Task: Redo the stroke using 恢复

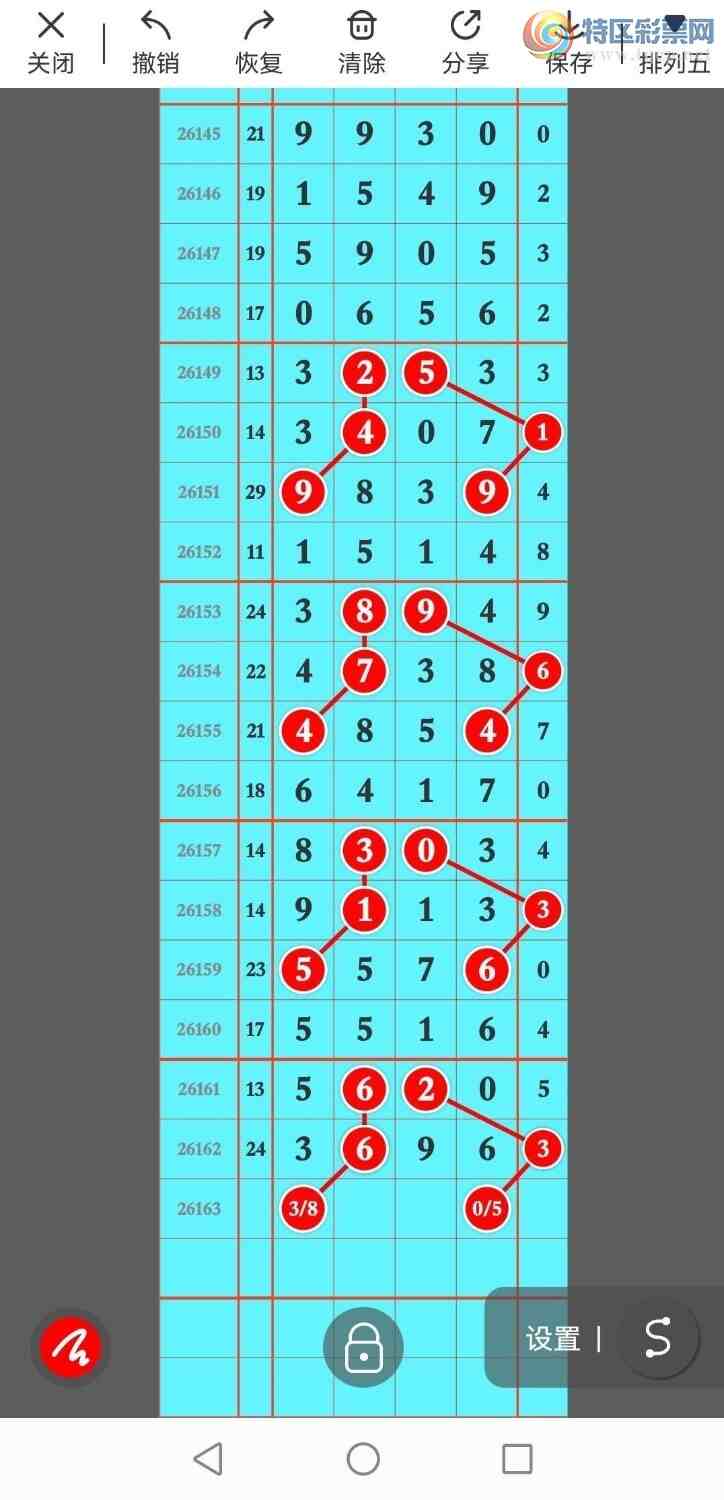Action: tap(259, 43)
